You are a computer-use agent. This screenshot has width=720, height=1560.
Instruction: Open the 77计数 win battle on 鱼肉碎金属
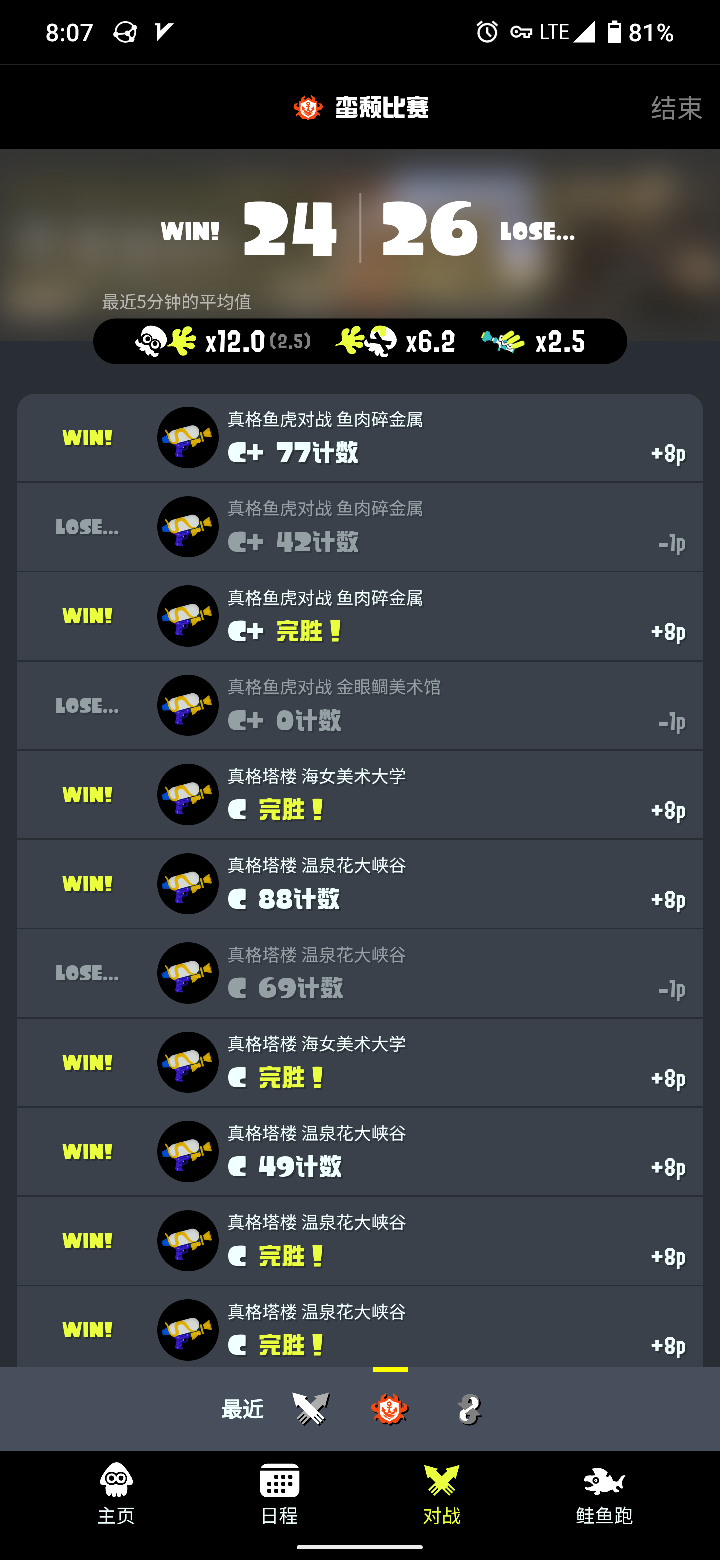tap(360, 438)
